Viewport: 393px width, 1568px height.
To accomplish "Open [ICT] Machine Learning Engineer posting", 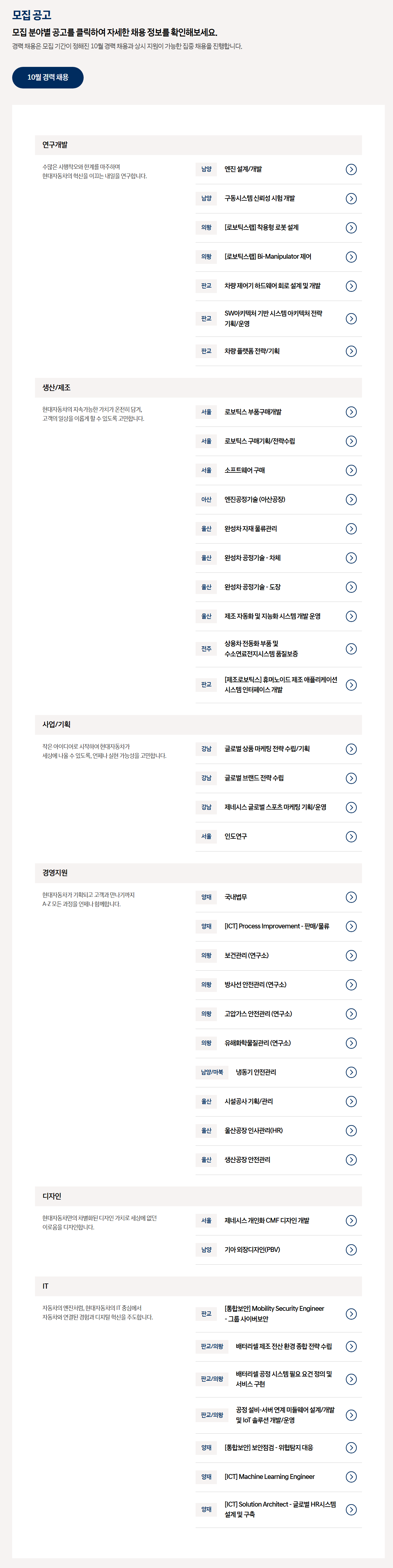I will (278, 1477).
